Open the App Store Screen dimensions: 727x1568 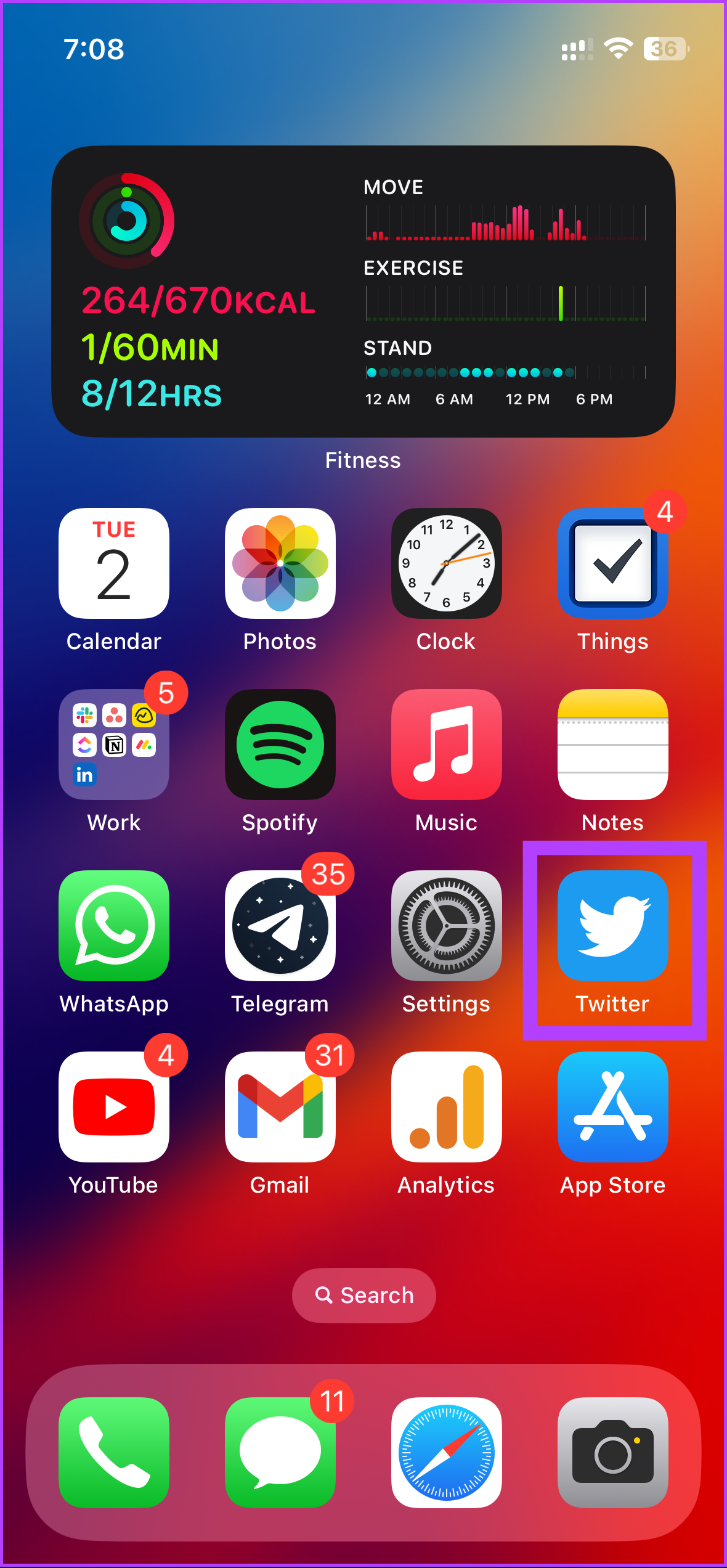point(613,1107)
